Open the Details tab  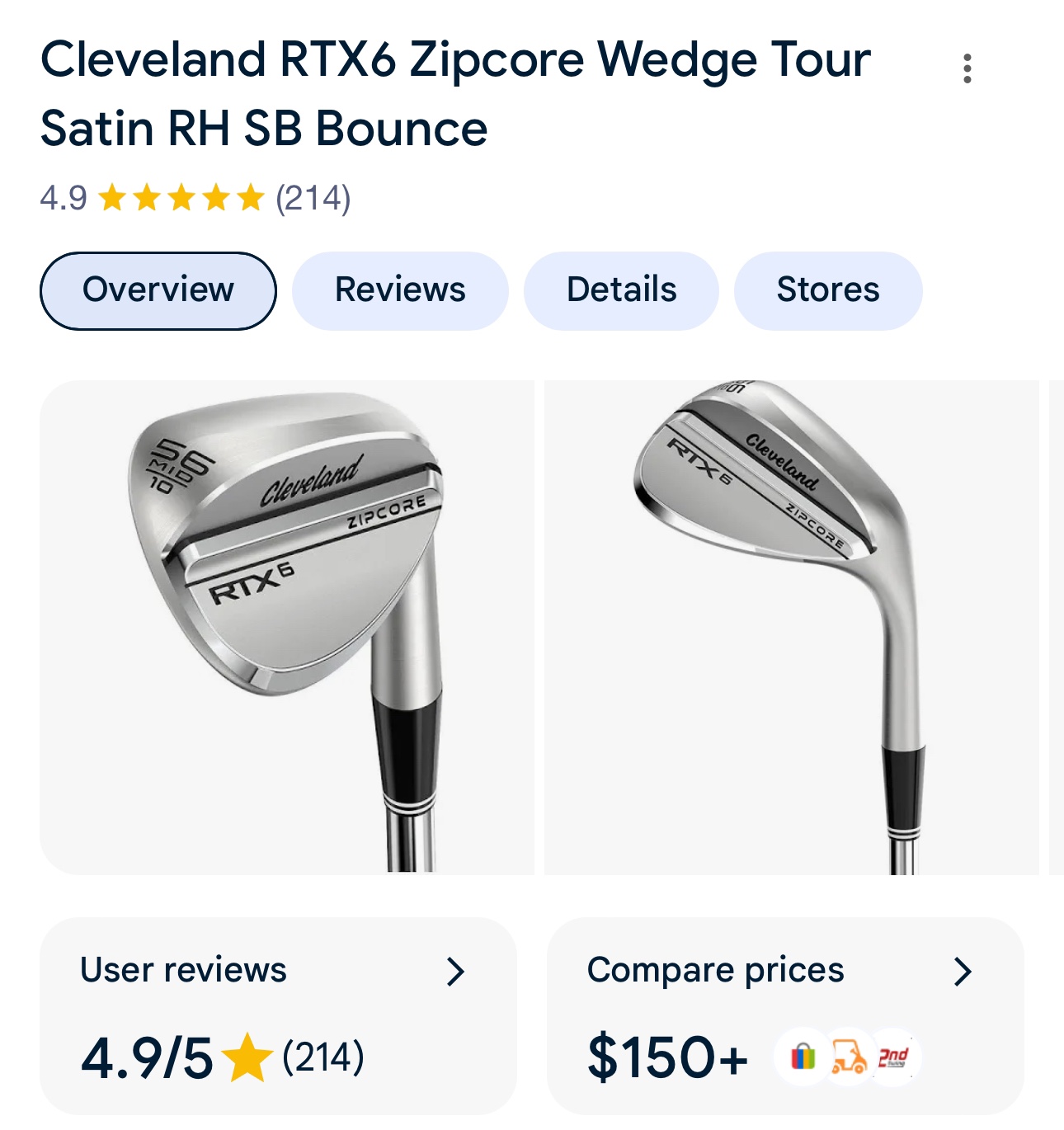(x=621, y=290)
